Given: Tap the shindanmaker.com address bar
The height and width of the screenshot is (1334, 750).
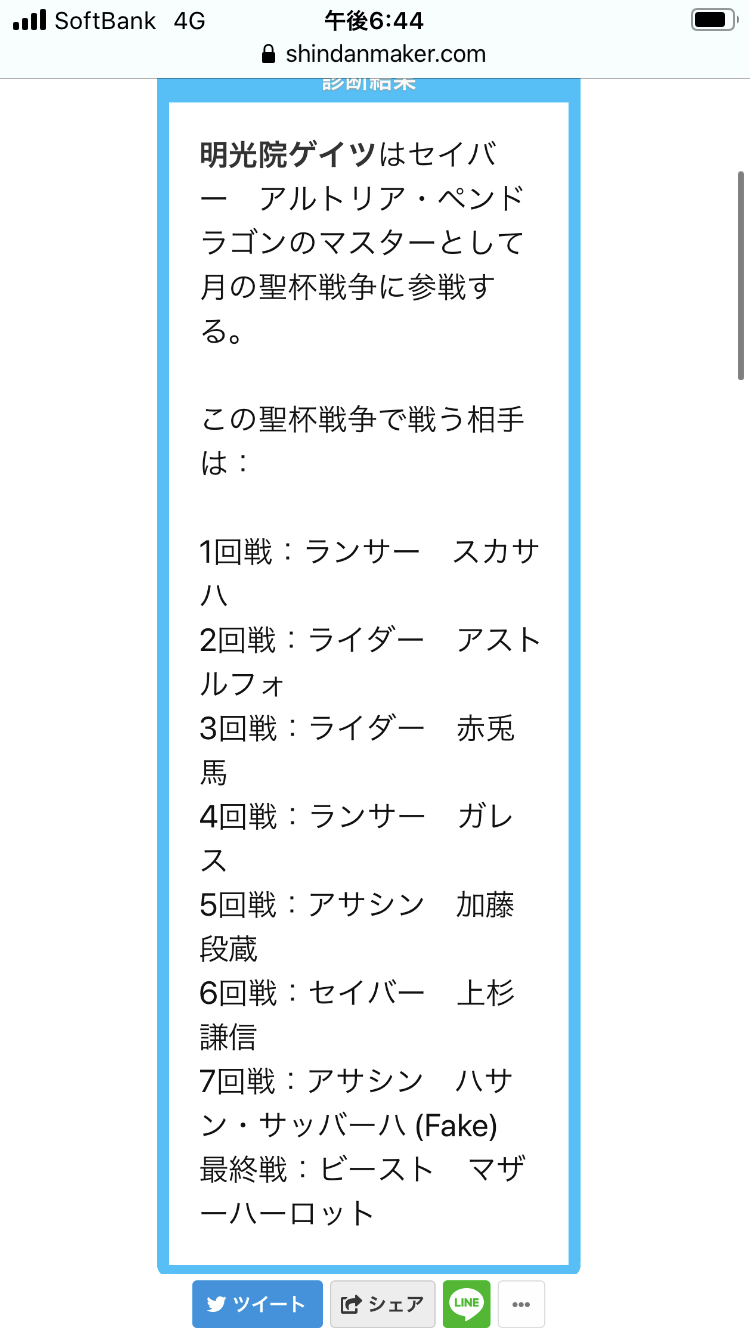Looking at the screenshot, I should [374, 54].
